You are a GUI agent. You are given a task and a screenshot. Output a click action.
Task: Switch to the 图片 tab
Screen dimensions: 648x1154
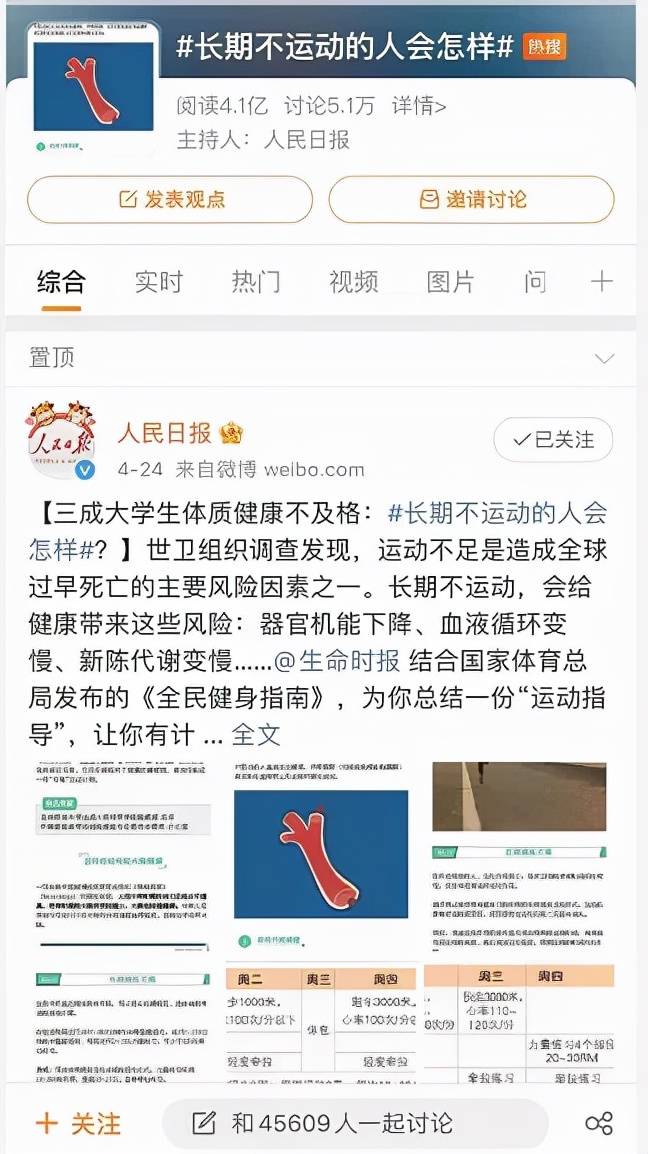450,282
